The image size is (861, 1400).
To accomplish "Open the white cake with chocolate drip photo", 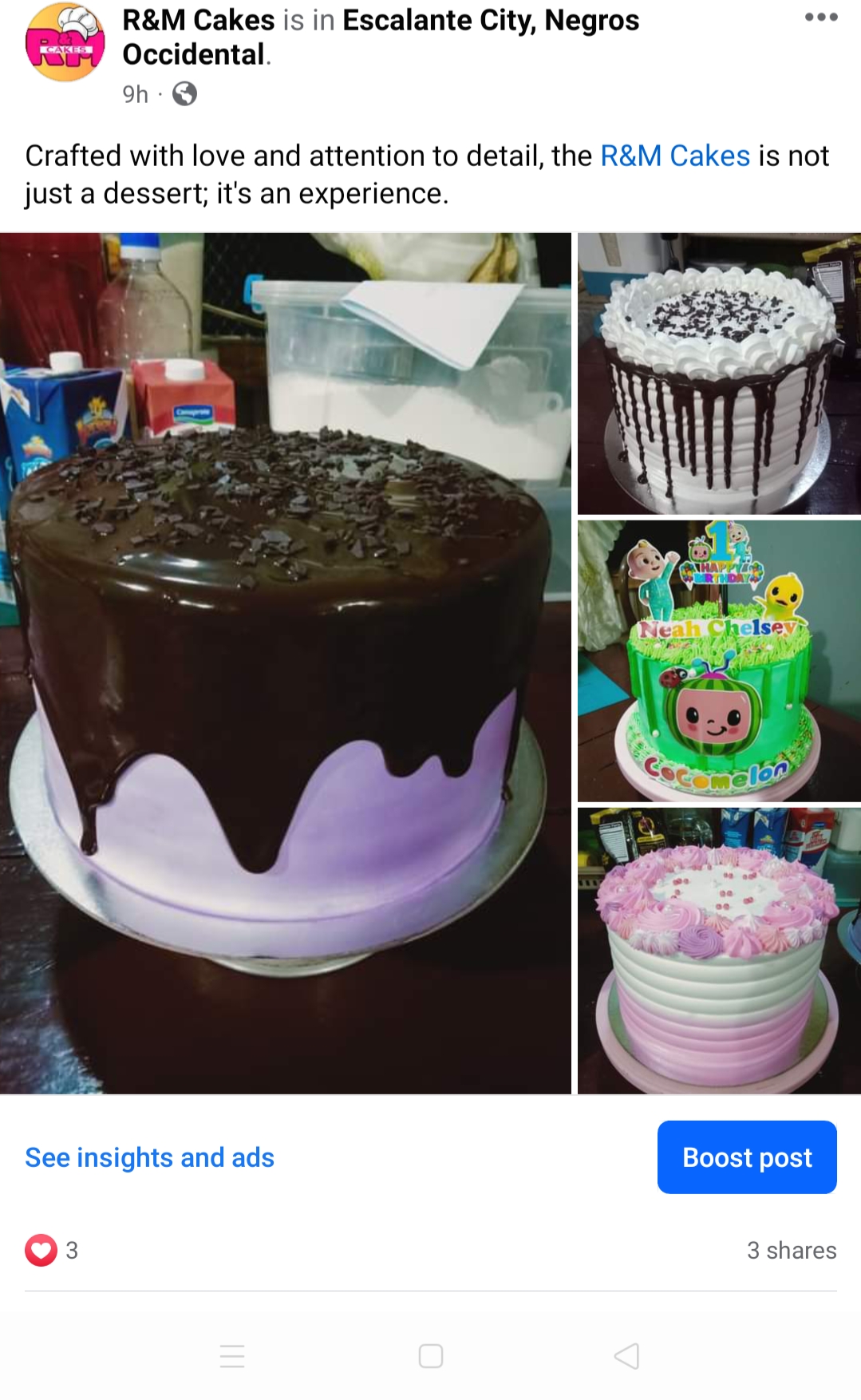I will click(719, 374).
